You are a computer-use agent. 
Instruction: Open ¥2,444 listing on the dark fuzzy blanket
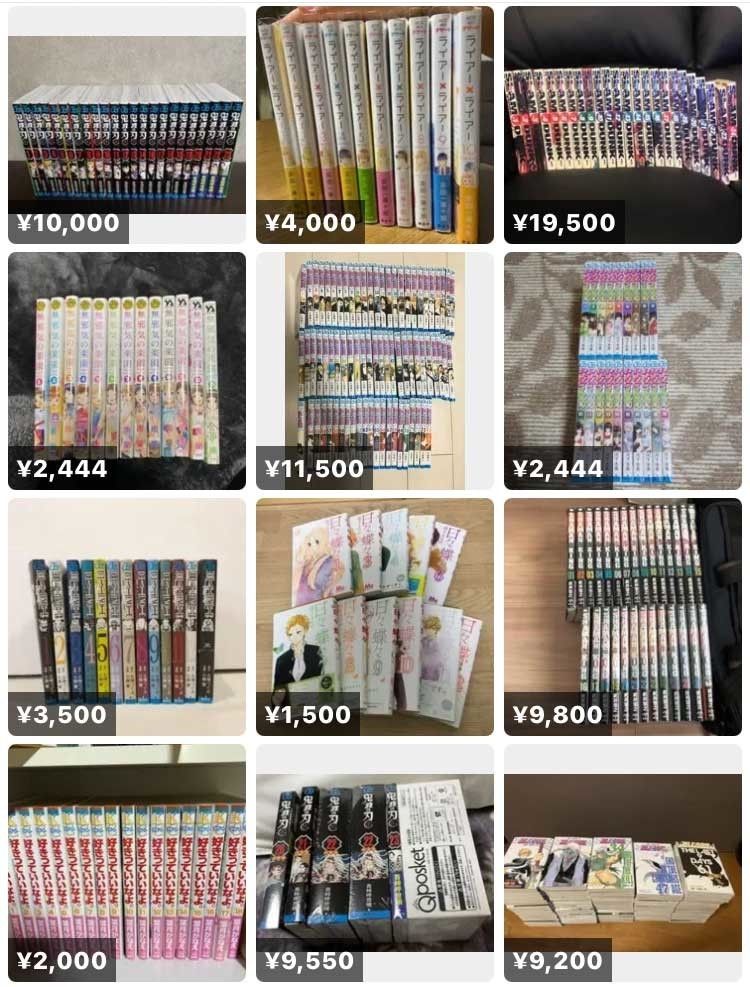tap(127, 370)
